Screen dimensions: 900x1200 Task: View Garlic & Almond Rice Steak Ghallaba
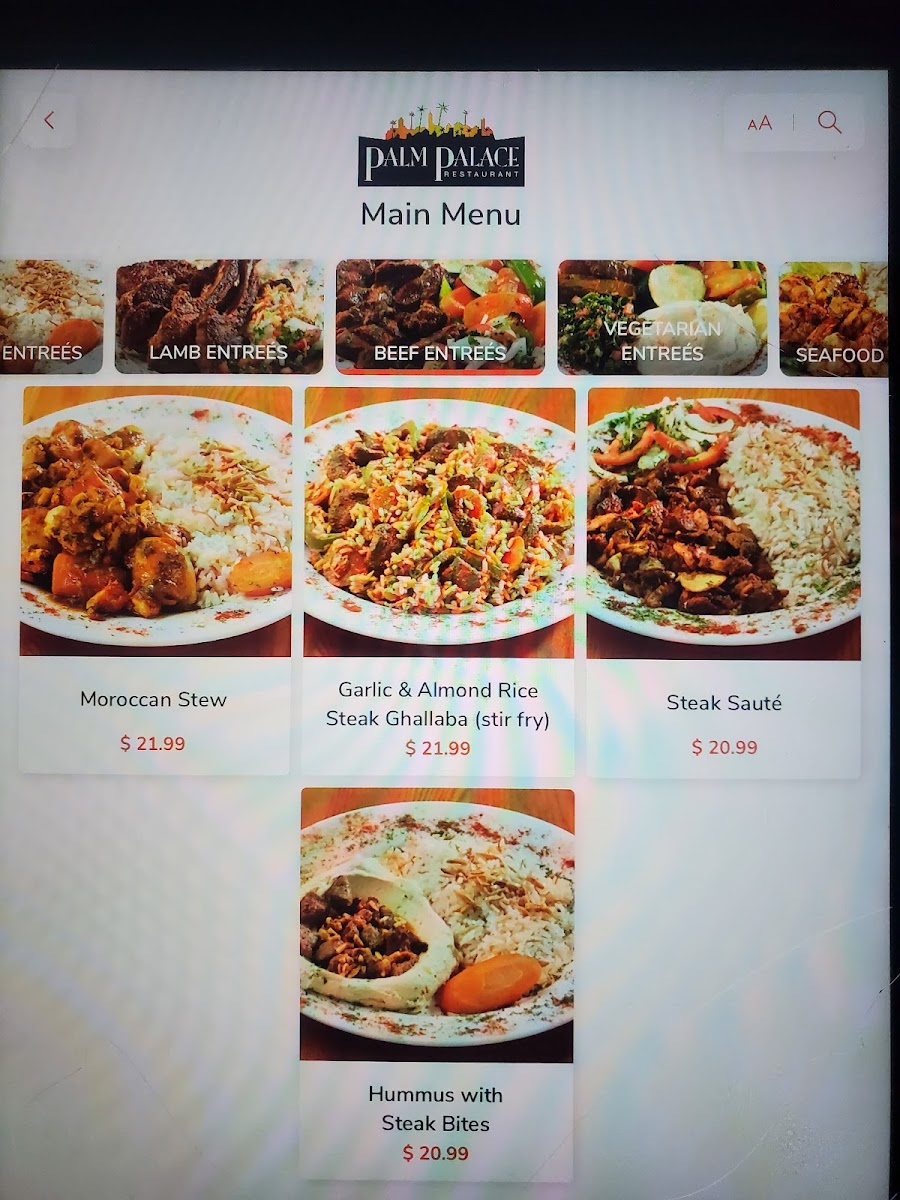click(438, 580)
